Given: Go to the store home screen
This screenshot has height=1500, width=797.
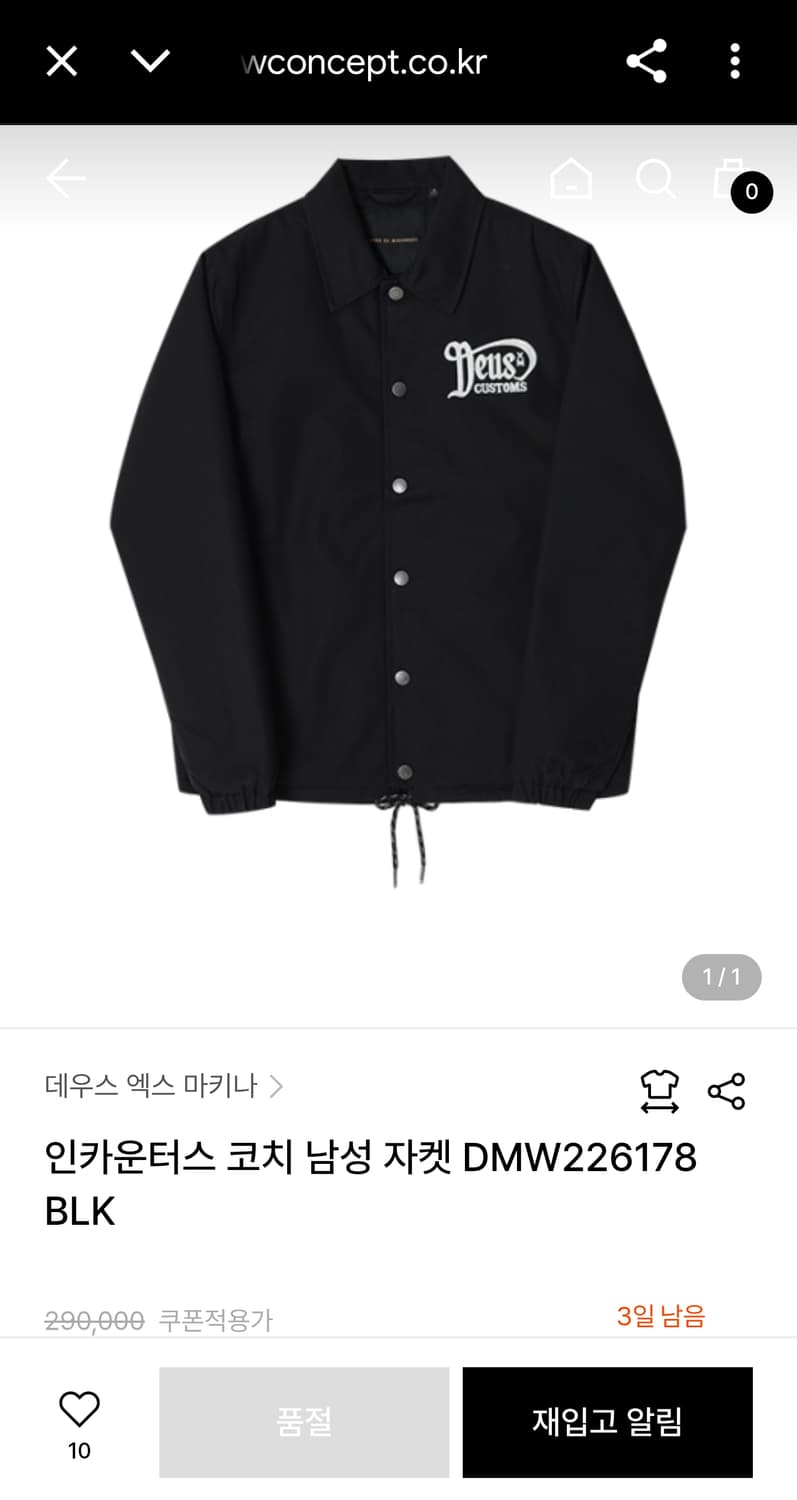Looking at the screenshot, I should coord(570,180).
